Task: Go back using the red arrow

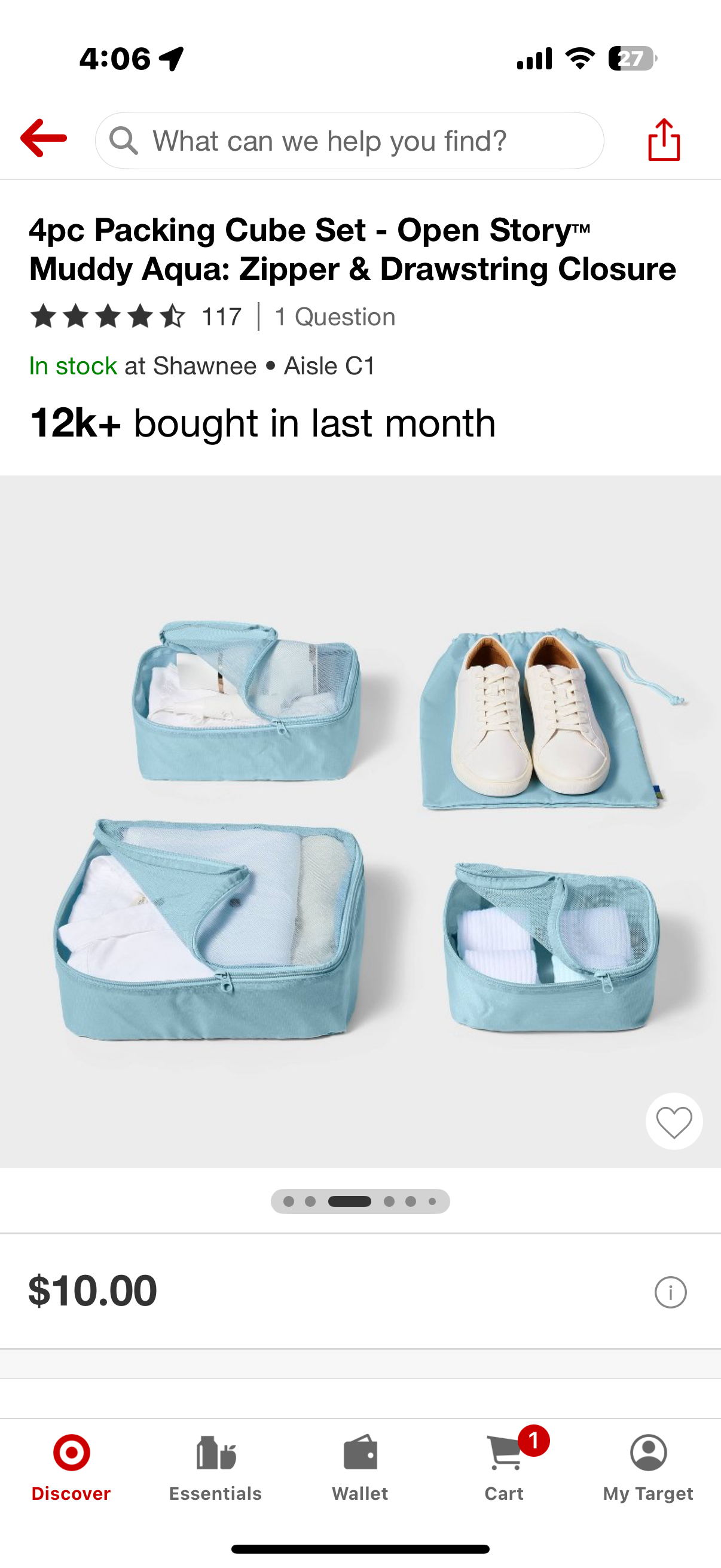Action: pos(43,138)
